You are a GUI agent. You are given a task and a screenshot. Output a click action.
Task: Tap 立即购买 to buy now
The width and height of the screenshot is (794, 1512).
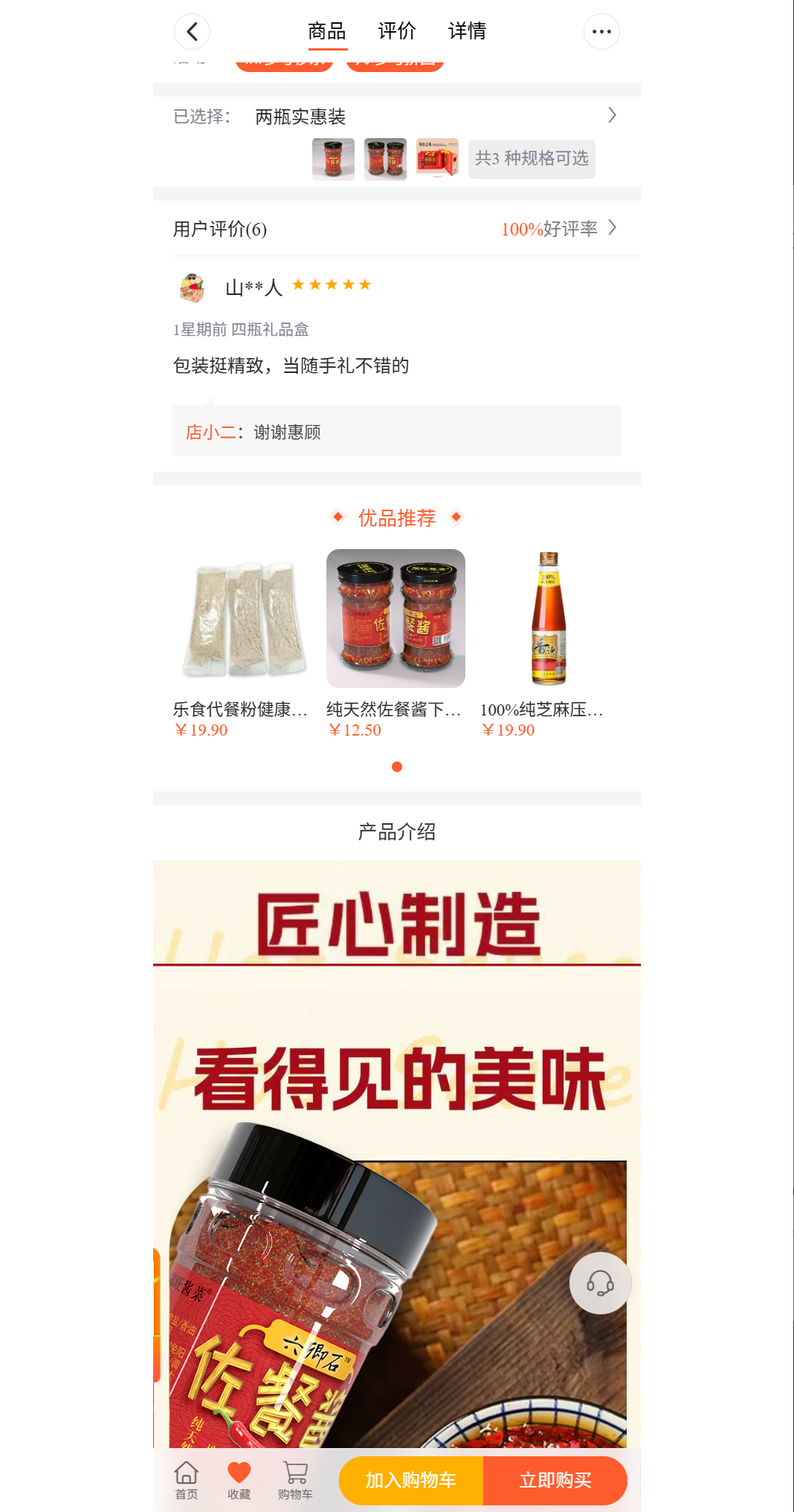tap(555, 1480)
